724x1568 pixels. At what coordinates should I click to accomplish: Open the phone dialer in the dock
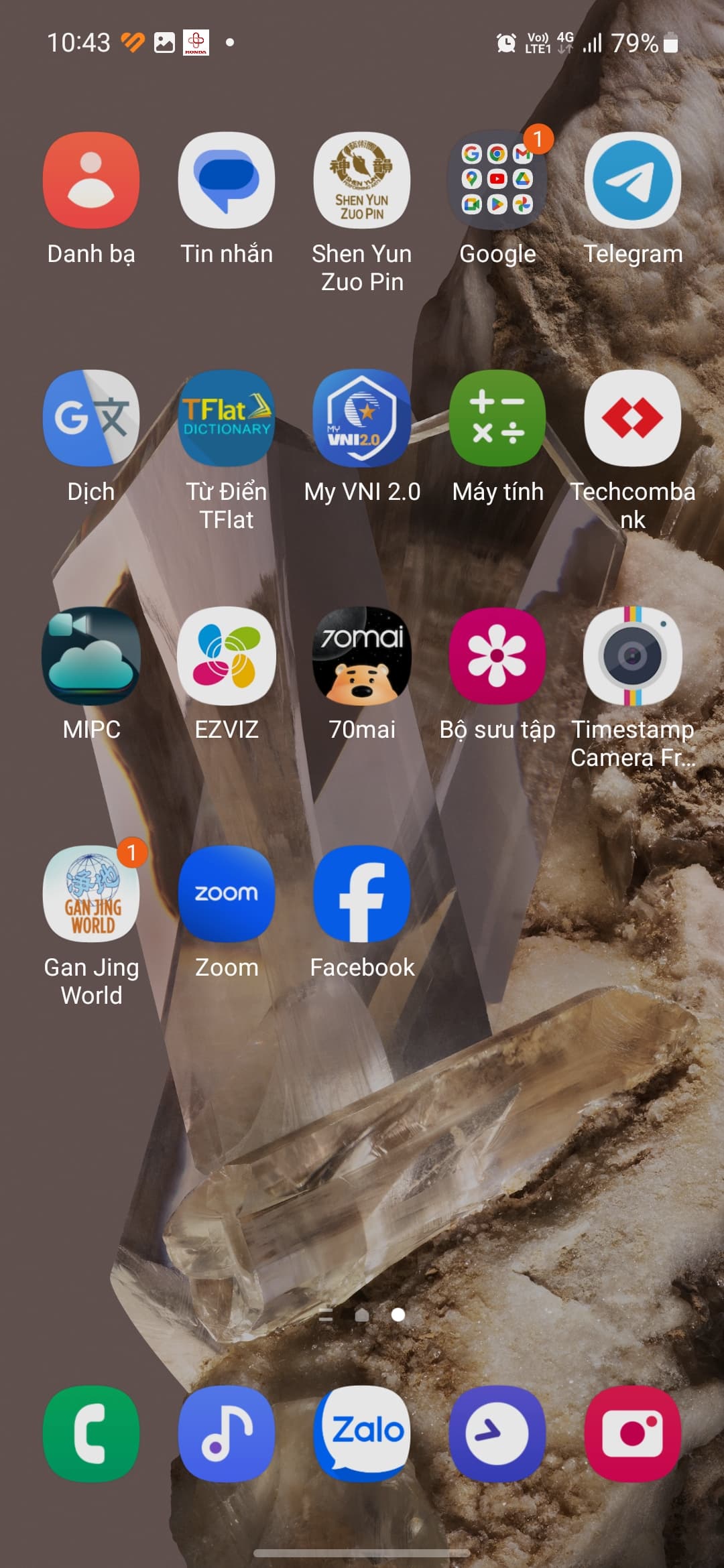click(x=91, y=1434)
